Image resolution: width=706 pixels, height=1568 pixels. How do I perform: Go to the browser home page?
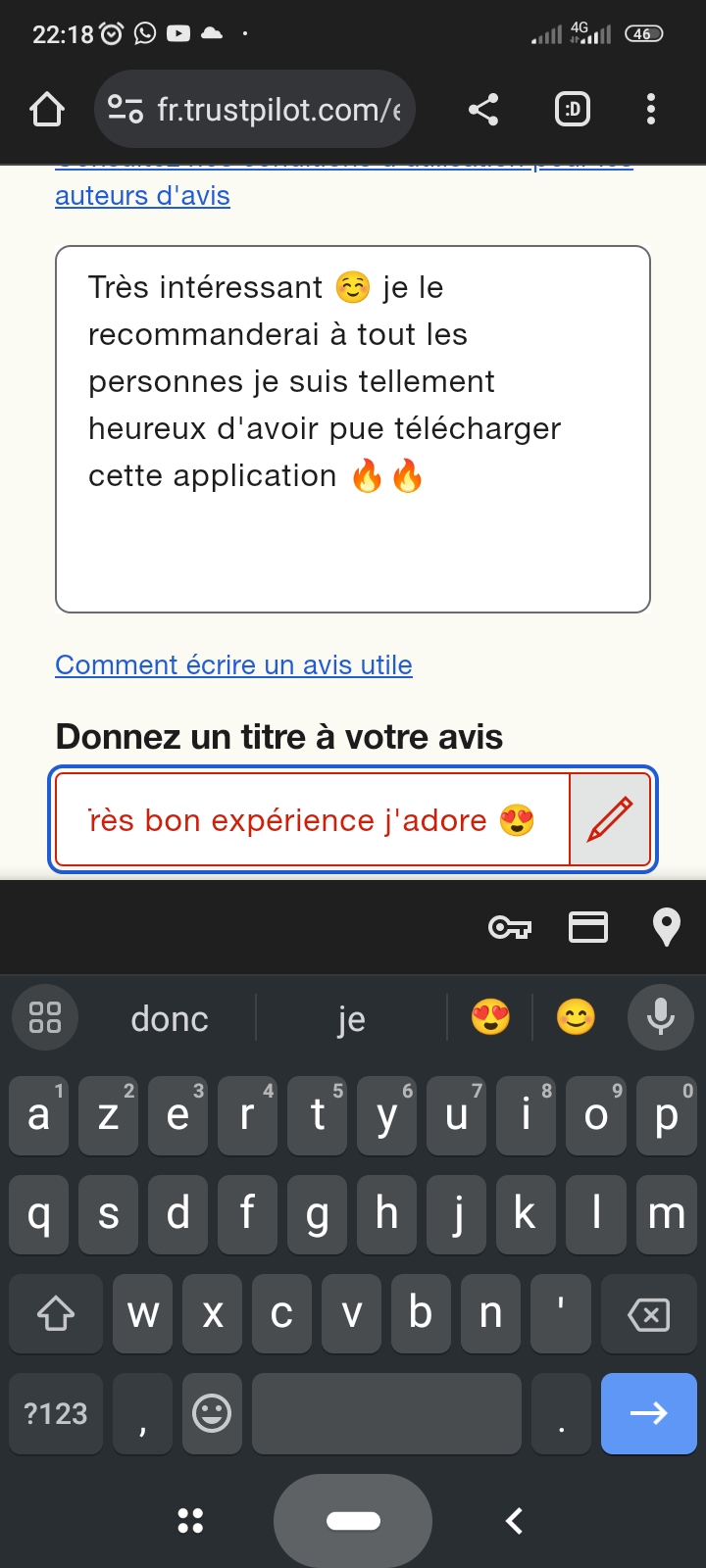47,109
